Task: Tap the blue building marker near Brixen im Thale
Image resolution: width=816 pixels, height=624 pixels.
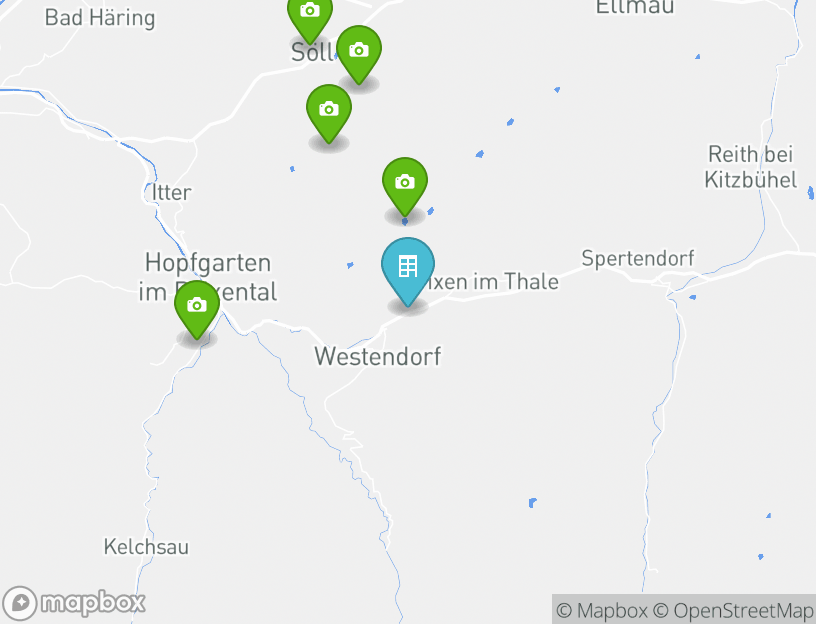Action: click(408, 268)
